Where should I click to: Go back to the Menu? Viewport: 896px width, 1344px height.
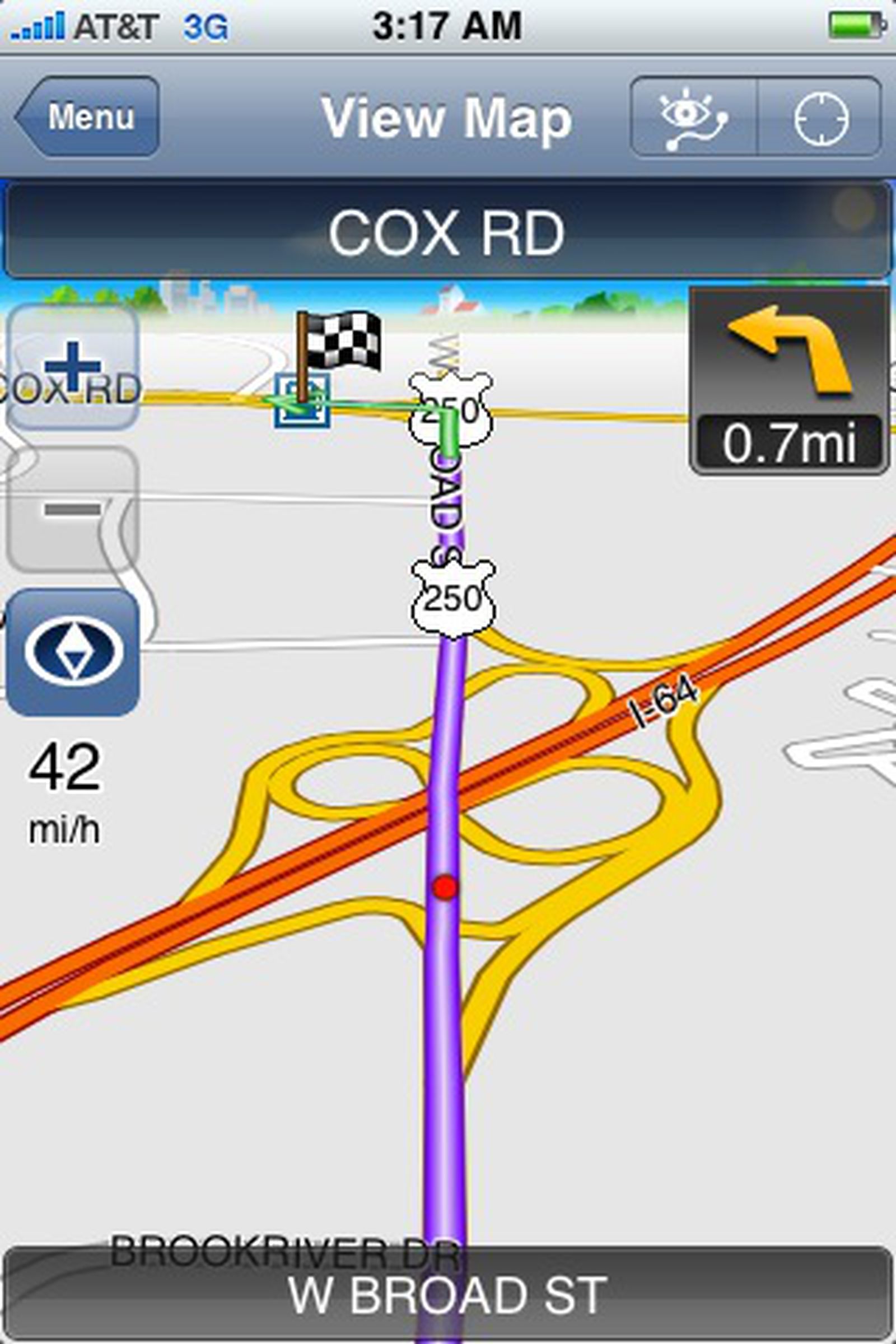88,116
